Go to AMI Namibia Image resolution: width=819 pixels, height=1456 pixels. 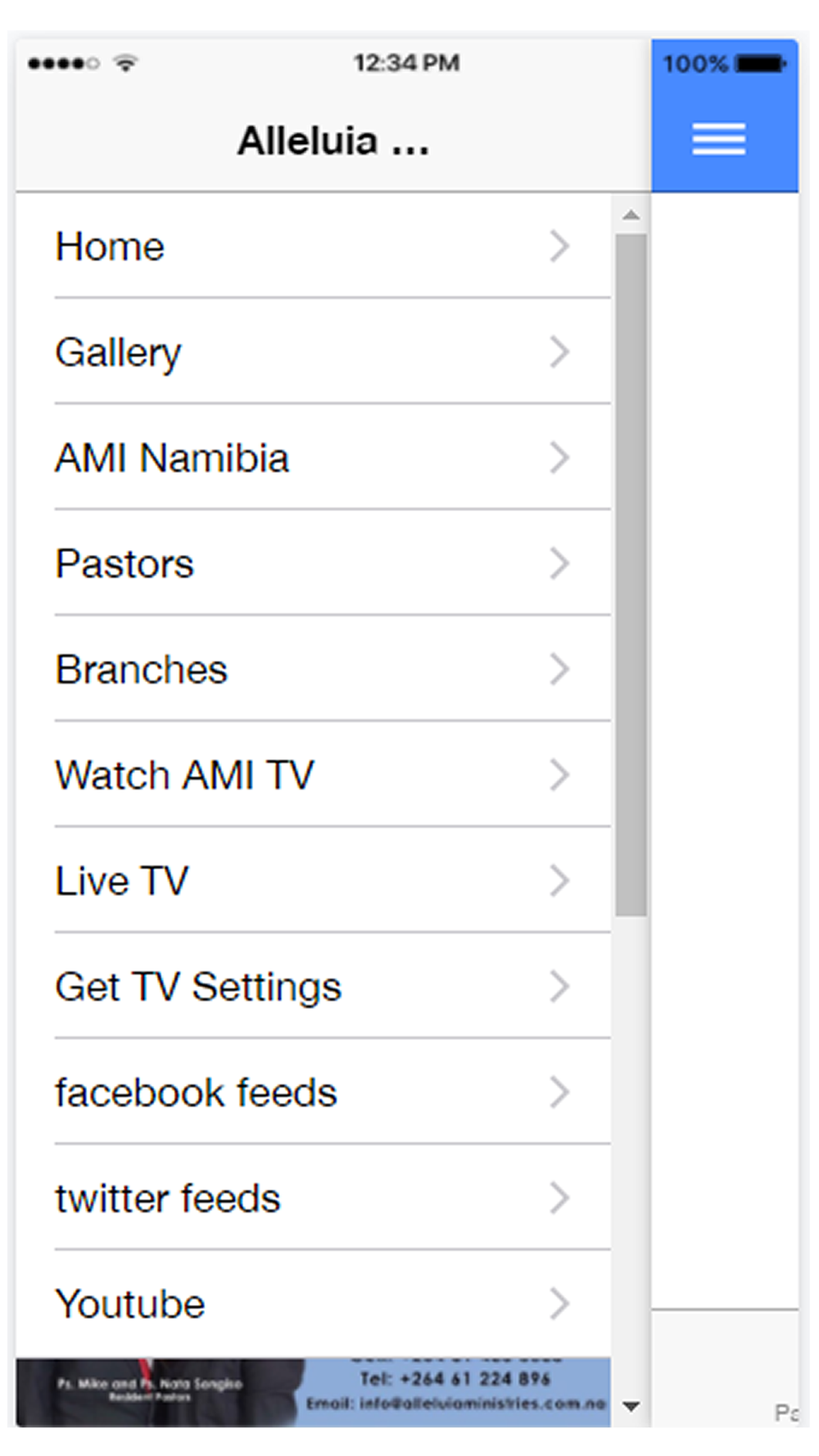point(314,458)
